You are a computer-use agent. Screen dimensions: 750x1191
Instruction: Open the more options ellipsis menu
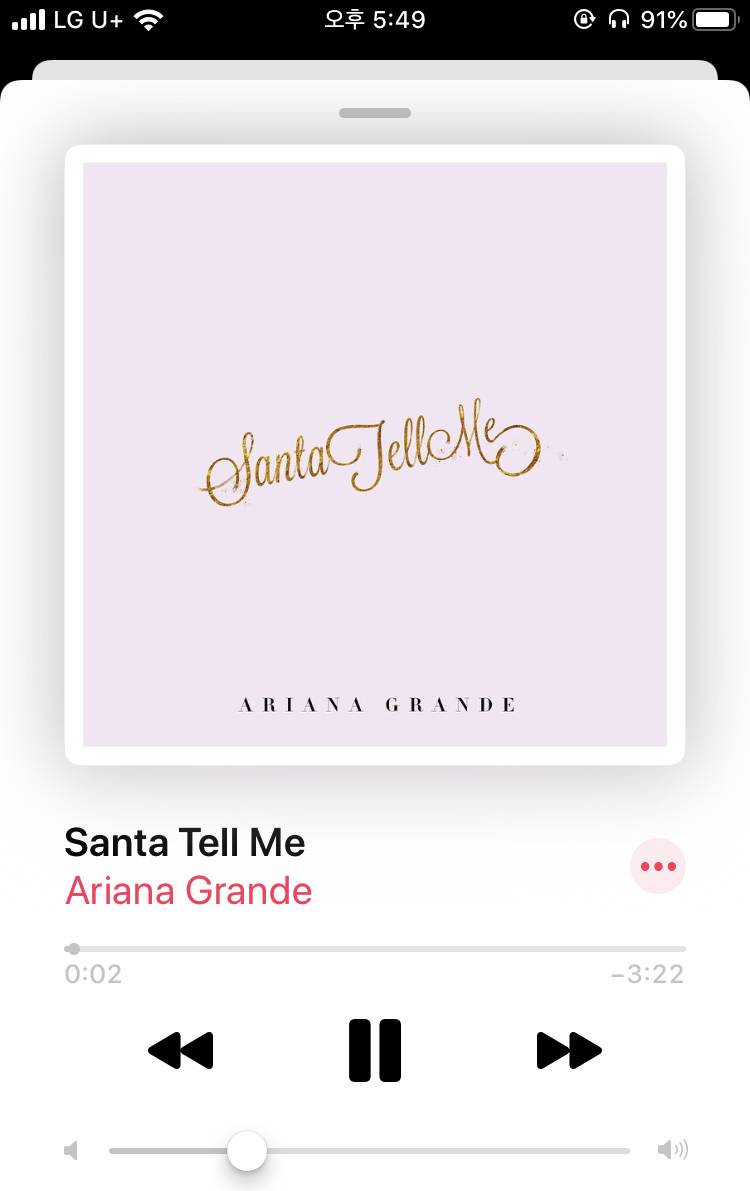point(658,866)
